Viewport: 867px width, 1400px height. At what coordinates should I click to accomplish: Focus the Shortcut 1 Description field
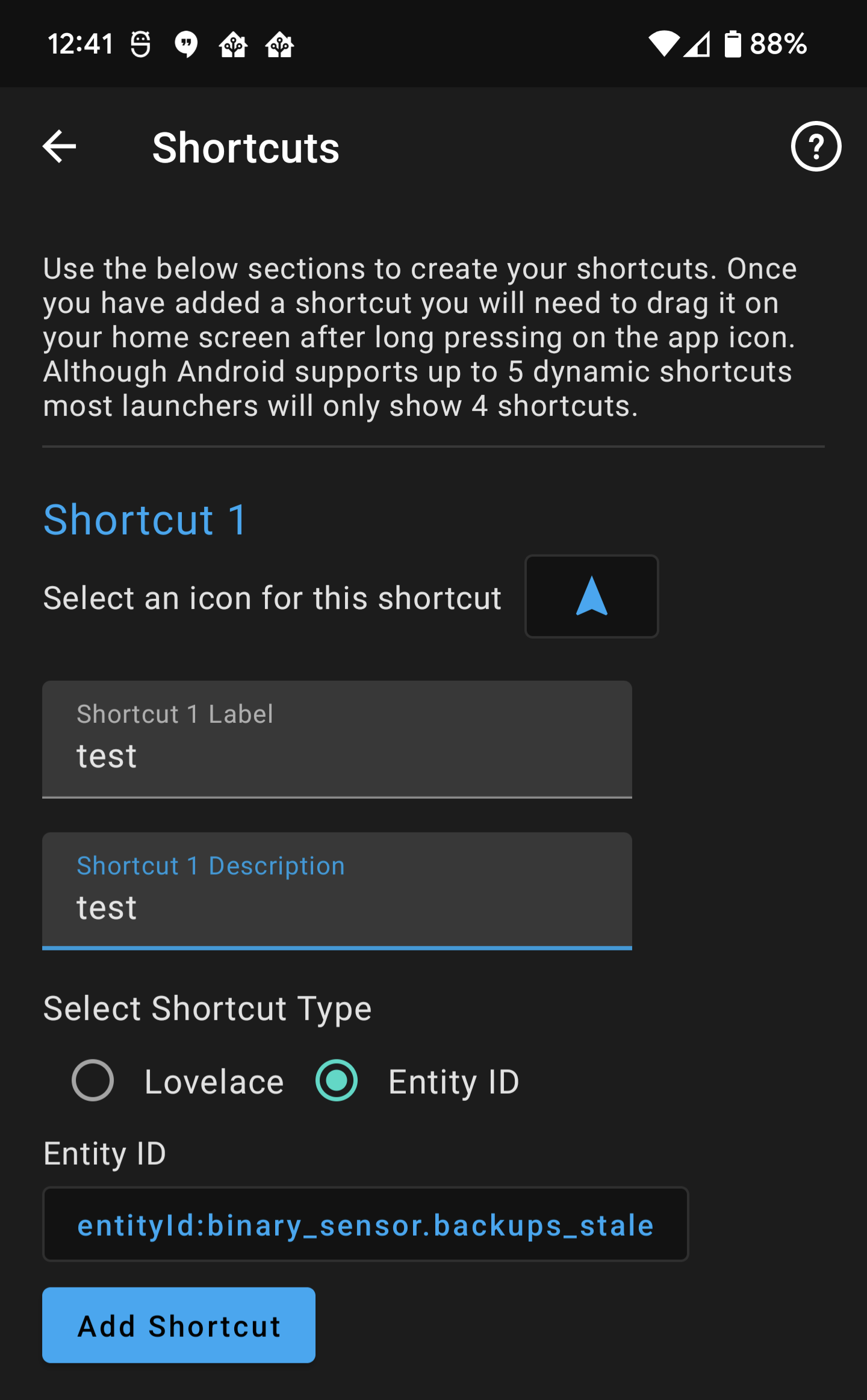[x=337, y=891]
